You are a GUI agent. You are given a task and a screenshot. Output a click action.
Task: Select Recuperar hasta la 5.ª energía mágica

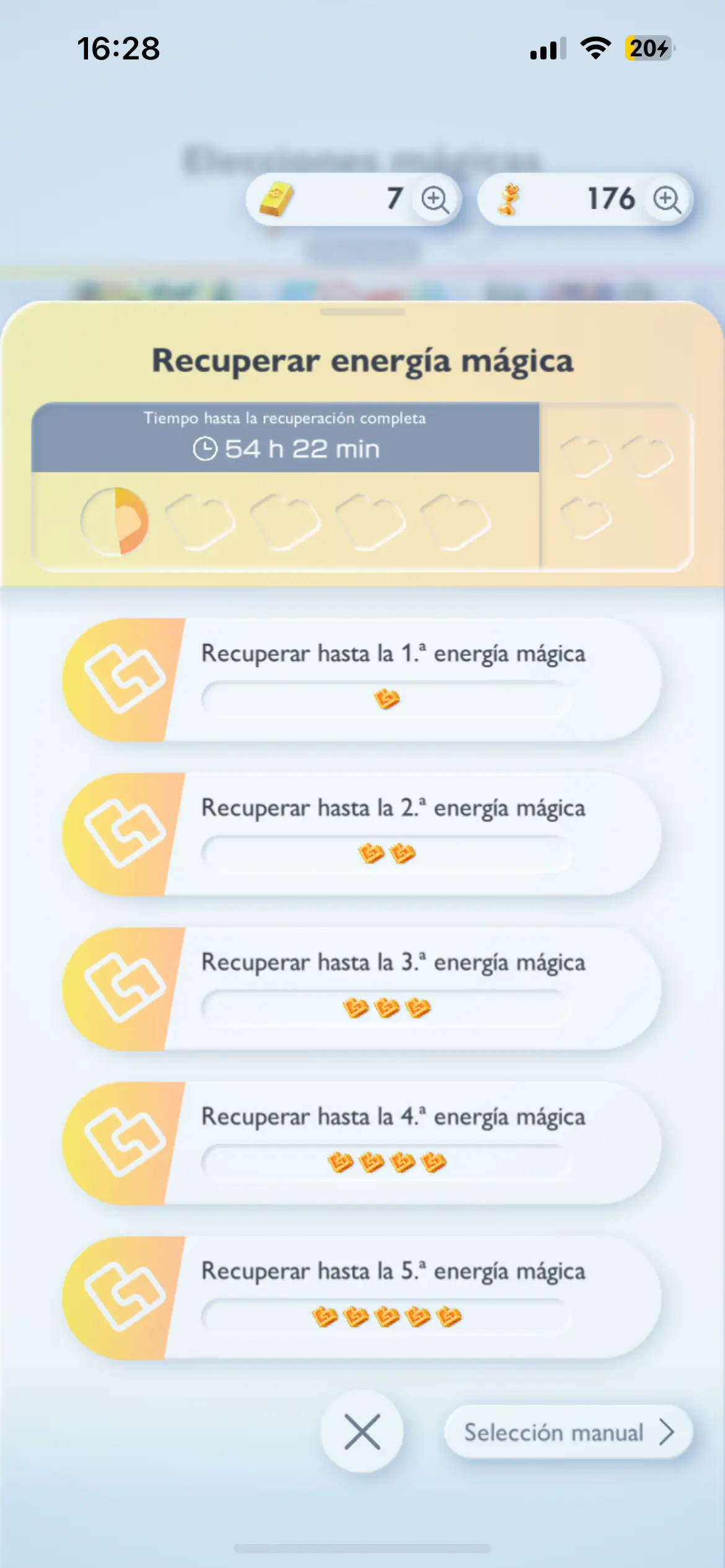tap(362, 1297)
